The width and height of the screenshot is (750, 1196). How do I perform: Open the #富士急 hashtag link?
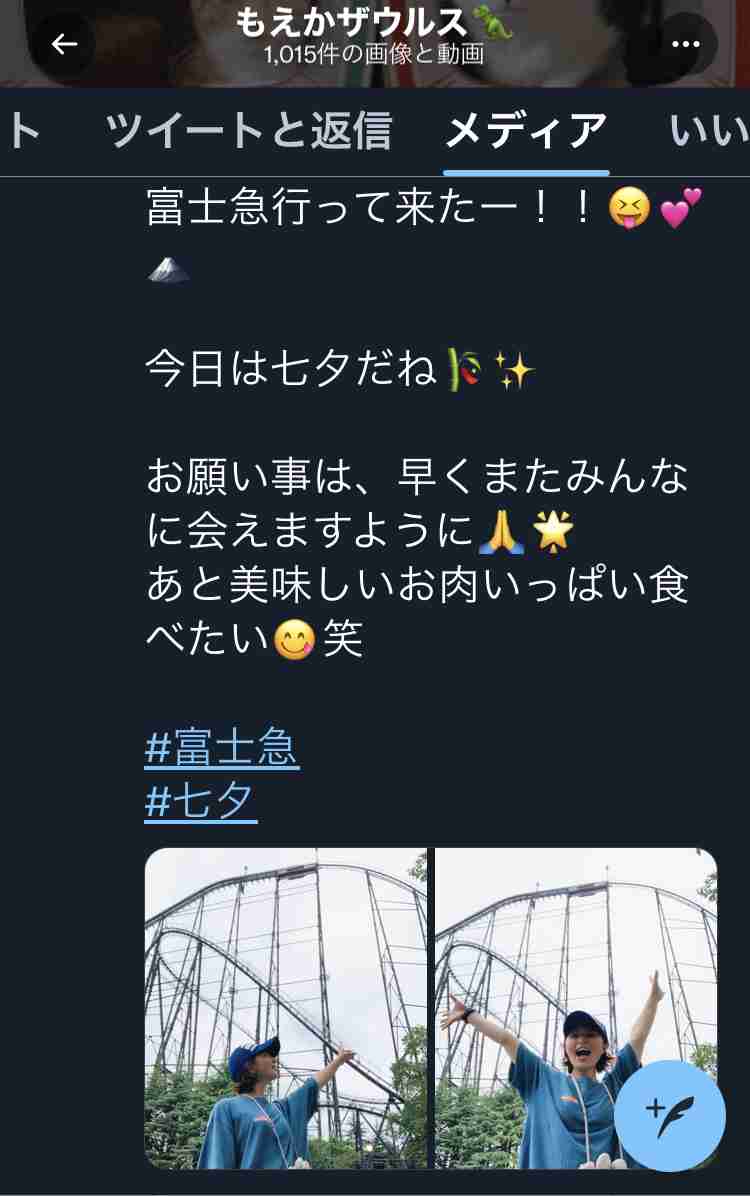(x=222, y=748)
